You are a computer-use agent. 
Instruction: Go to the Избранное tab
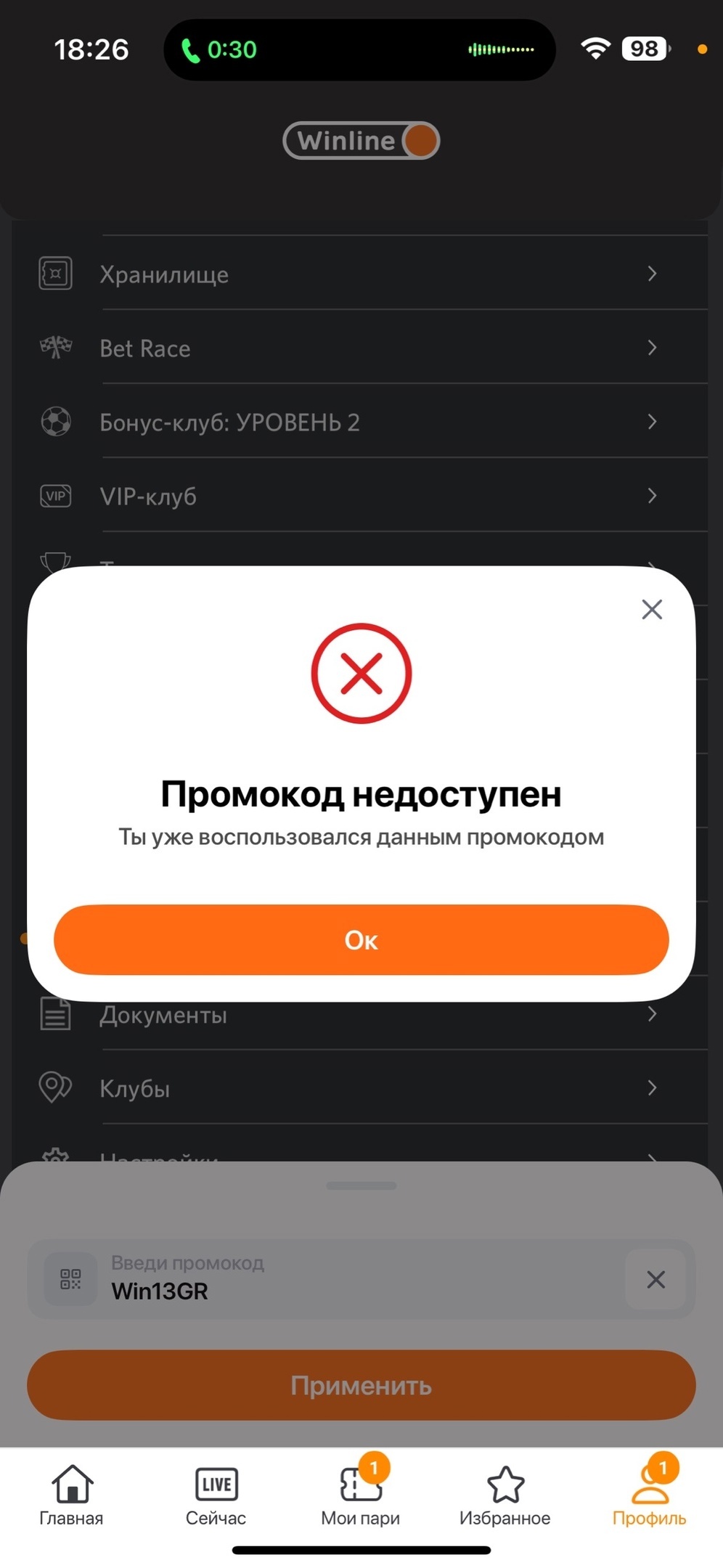505,1495
